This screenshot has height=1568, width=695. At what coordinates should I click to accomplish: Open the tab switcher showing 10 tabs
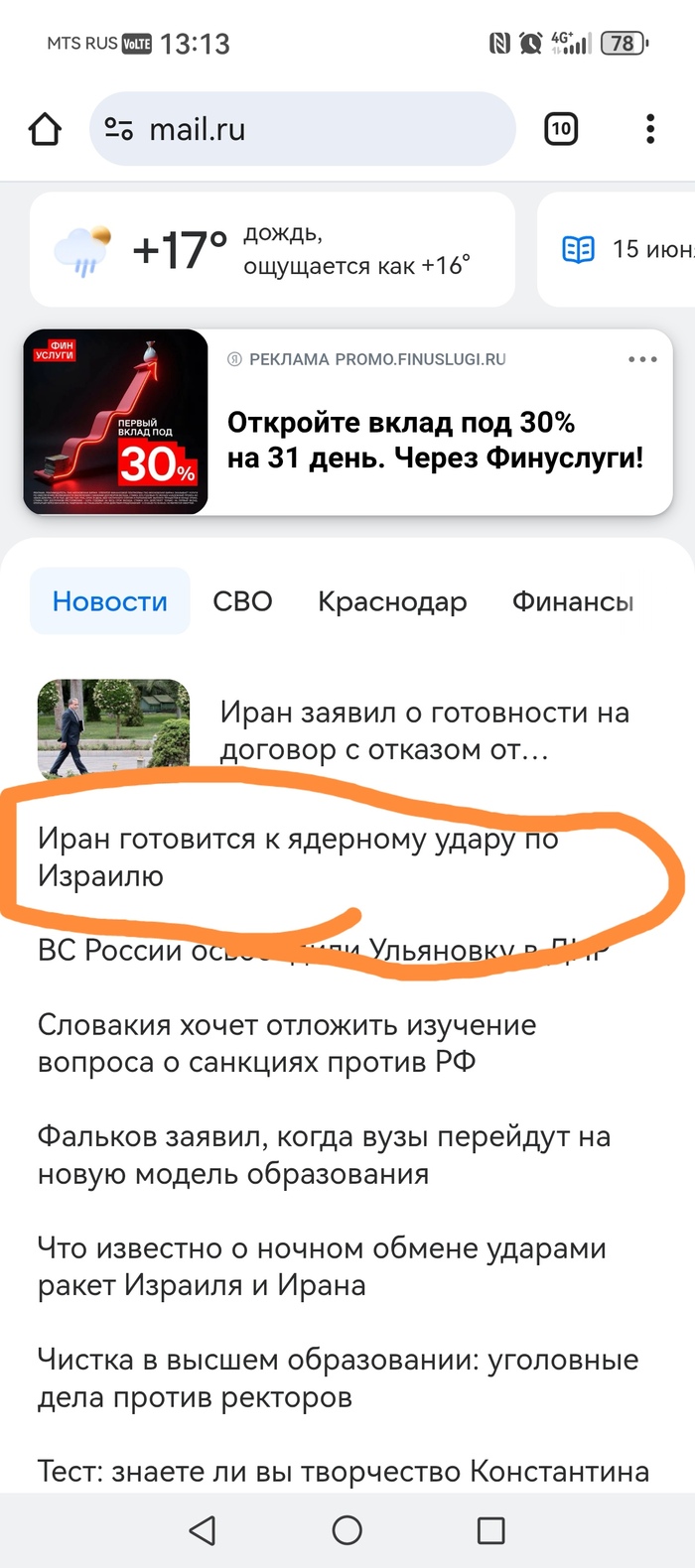coord(561,129)
